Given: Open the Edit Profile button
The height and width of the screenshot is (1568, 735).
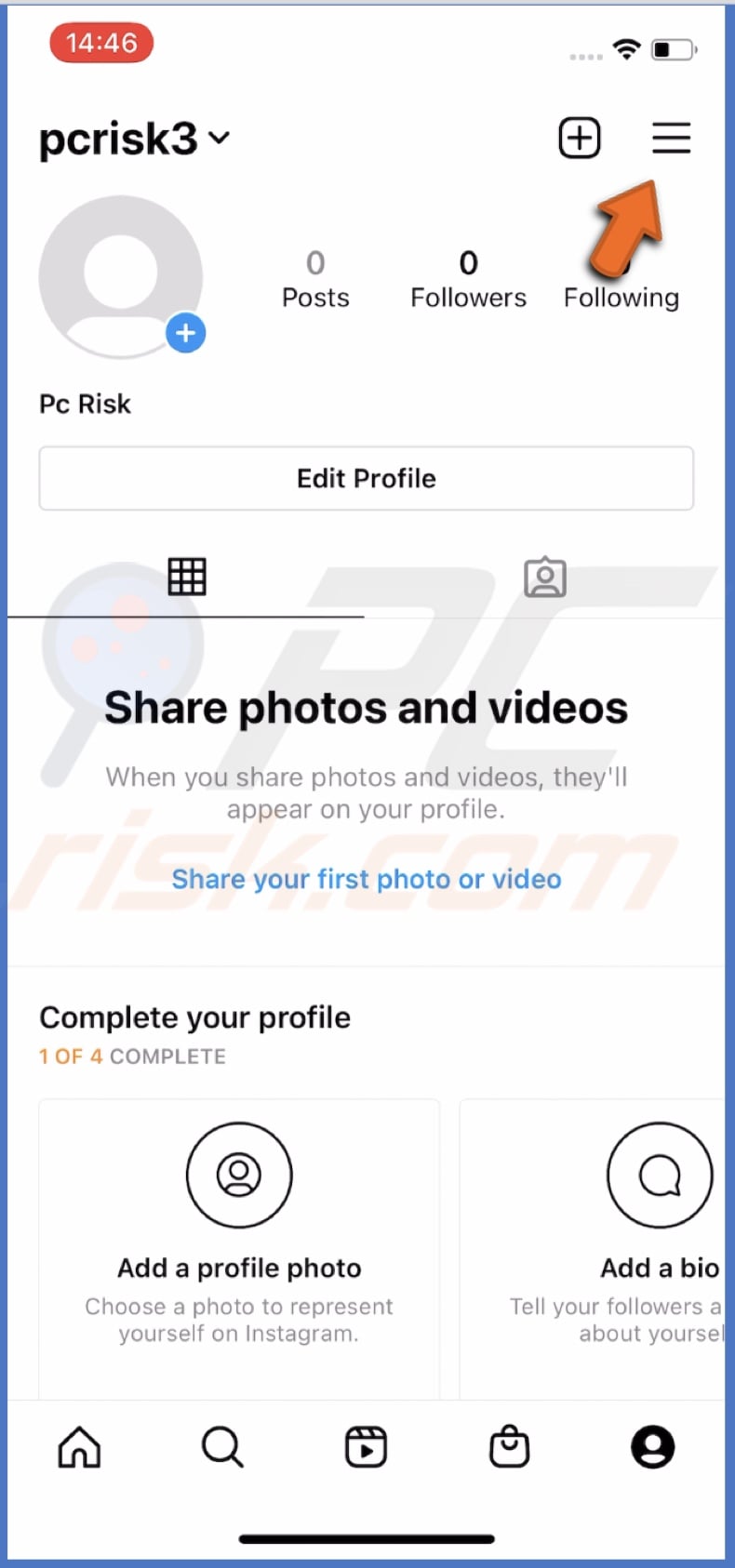Looking at the screenshot, I should pyautogui.click(x=366, y=478).
